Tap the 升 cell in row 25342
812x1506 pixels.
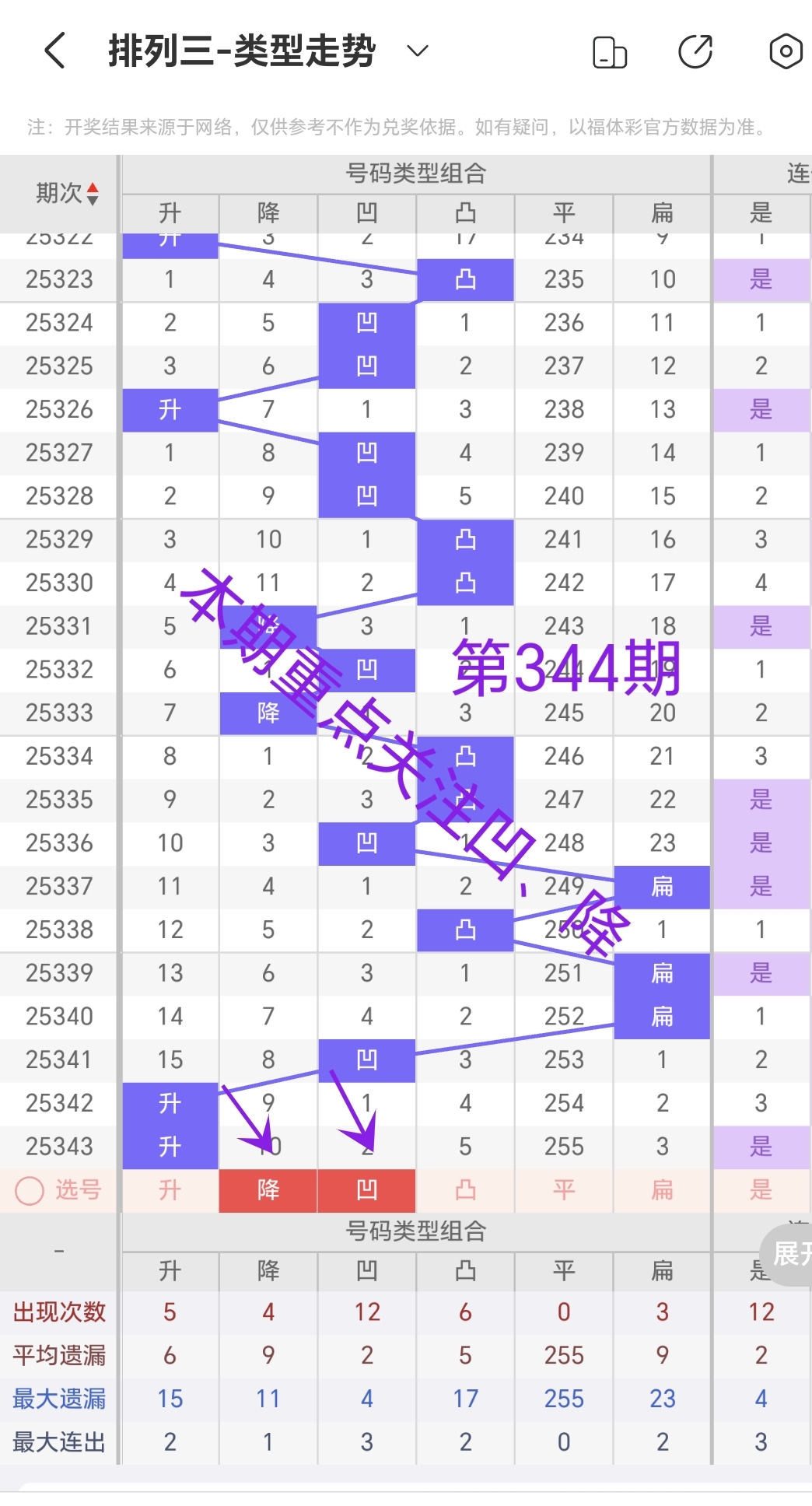(169, 1102)
